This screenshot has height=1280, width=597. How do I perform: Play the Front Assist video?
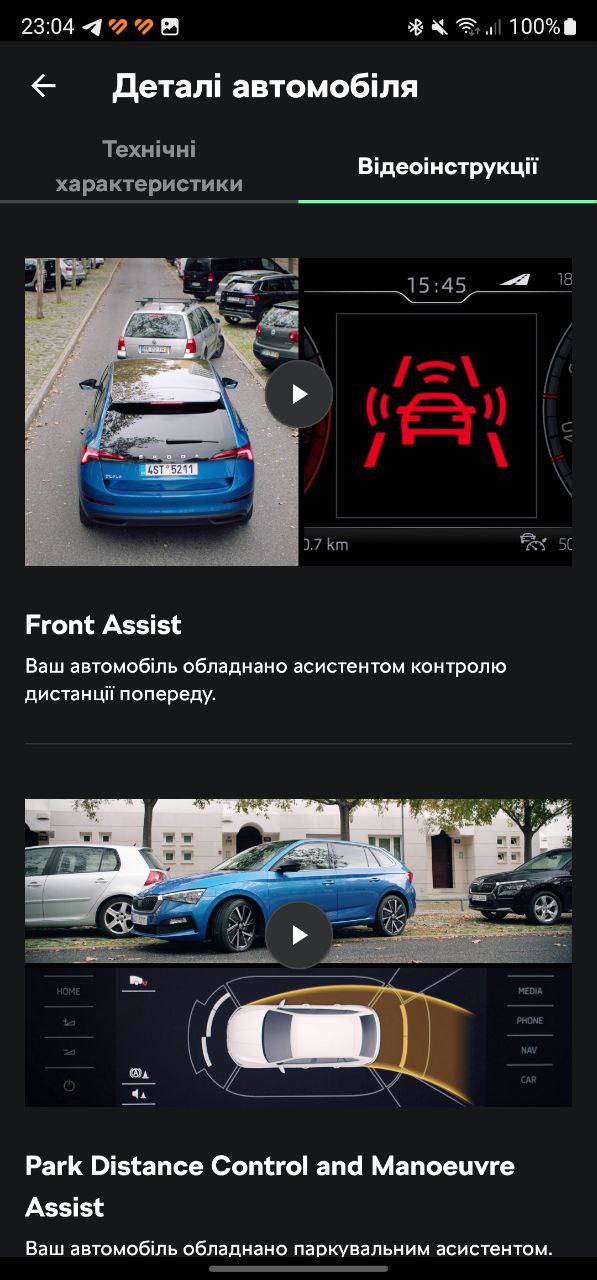click(x=298, y=394)
